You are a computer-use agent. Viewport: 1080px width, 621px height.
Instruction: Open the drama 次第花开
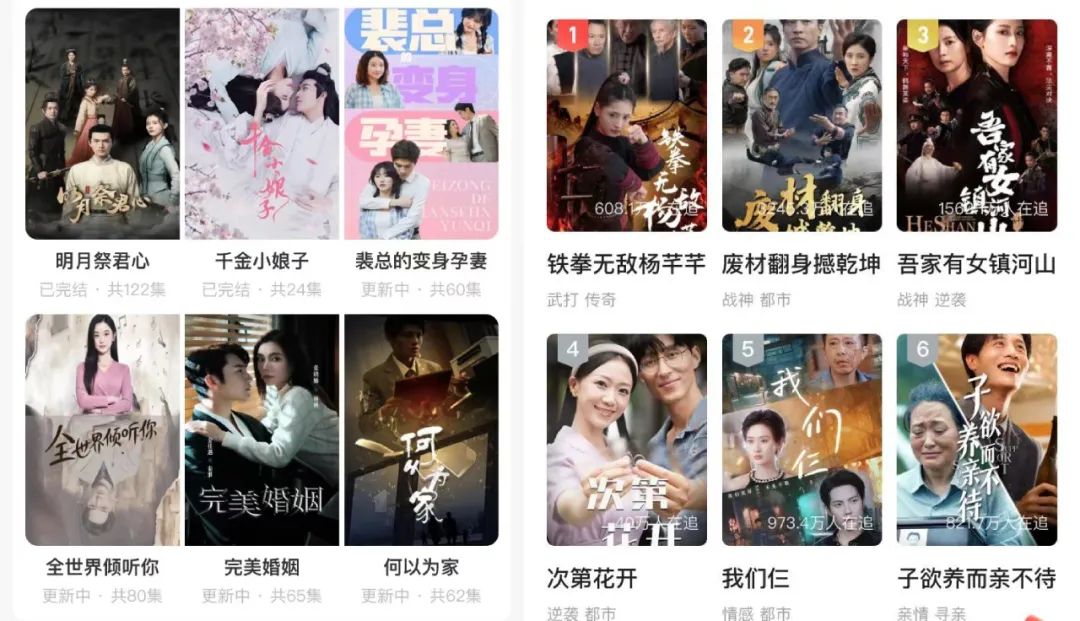[626, 439]
